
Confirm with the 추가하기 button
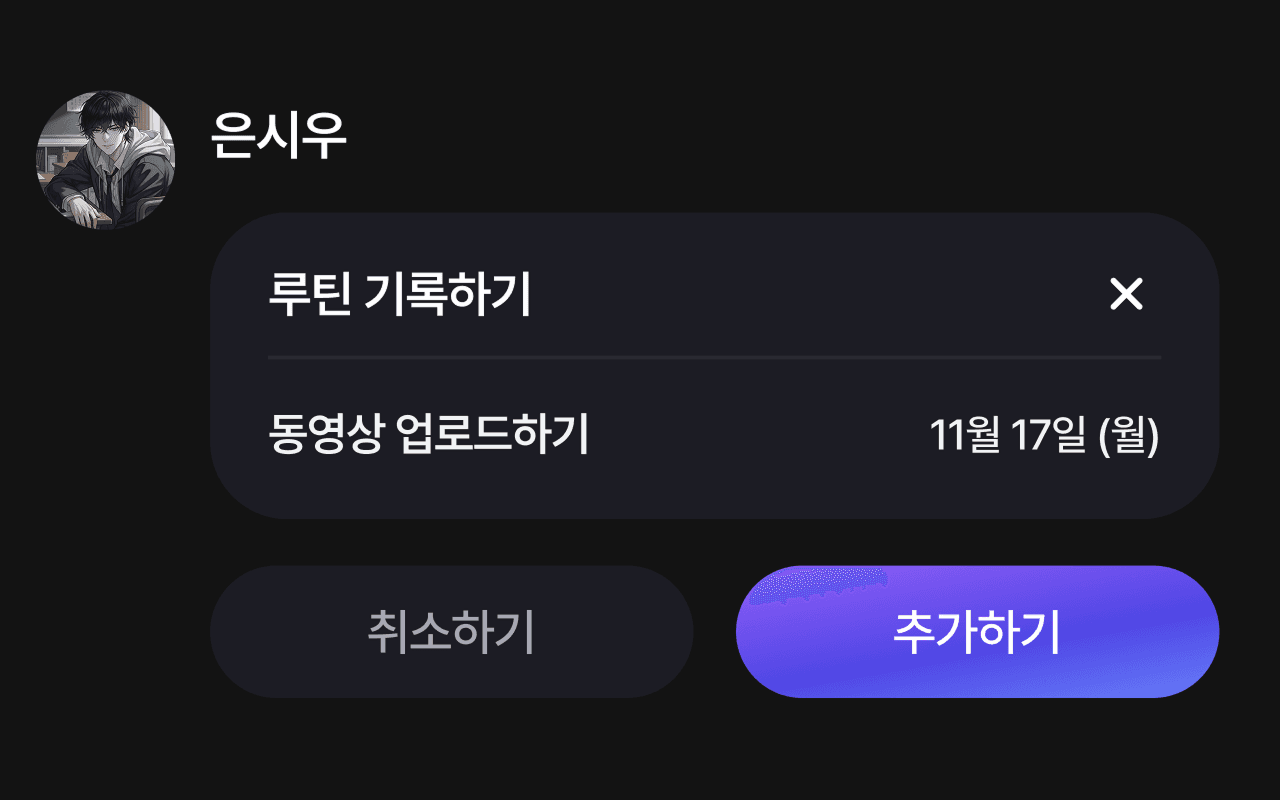tap(977, 632)
